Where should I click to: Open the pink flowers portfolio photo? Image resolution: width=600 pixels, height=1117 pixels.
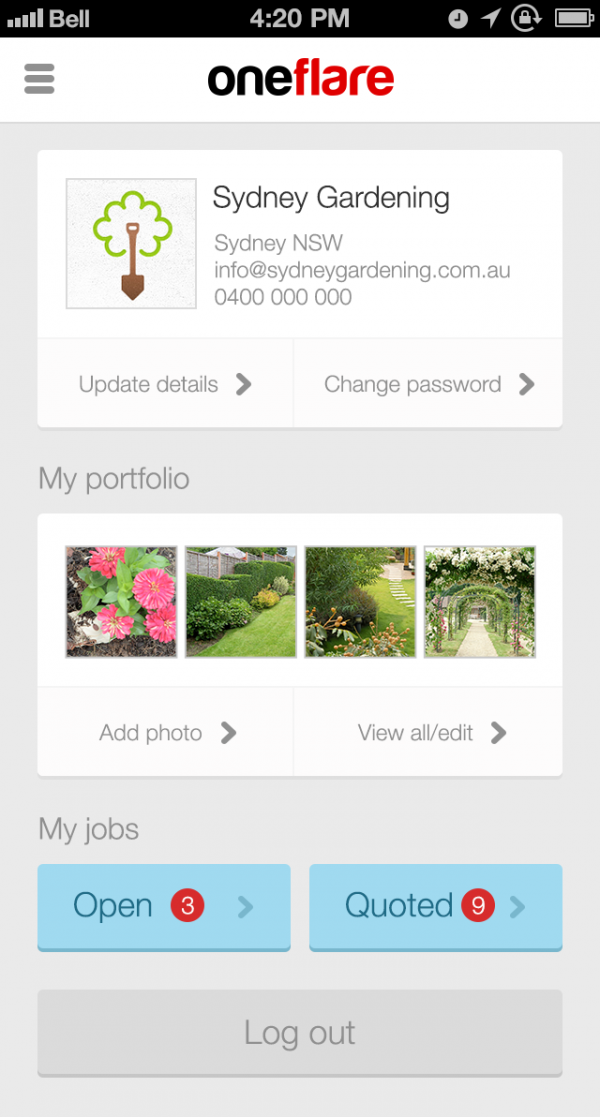(121, 601)
